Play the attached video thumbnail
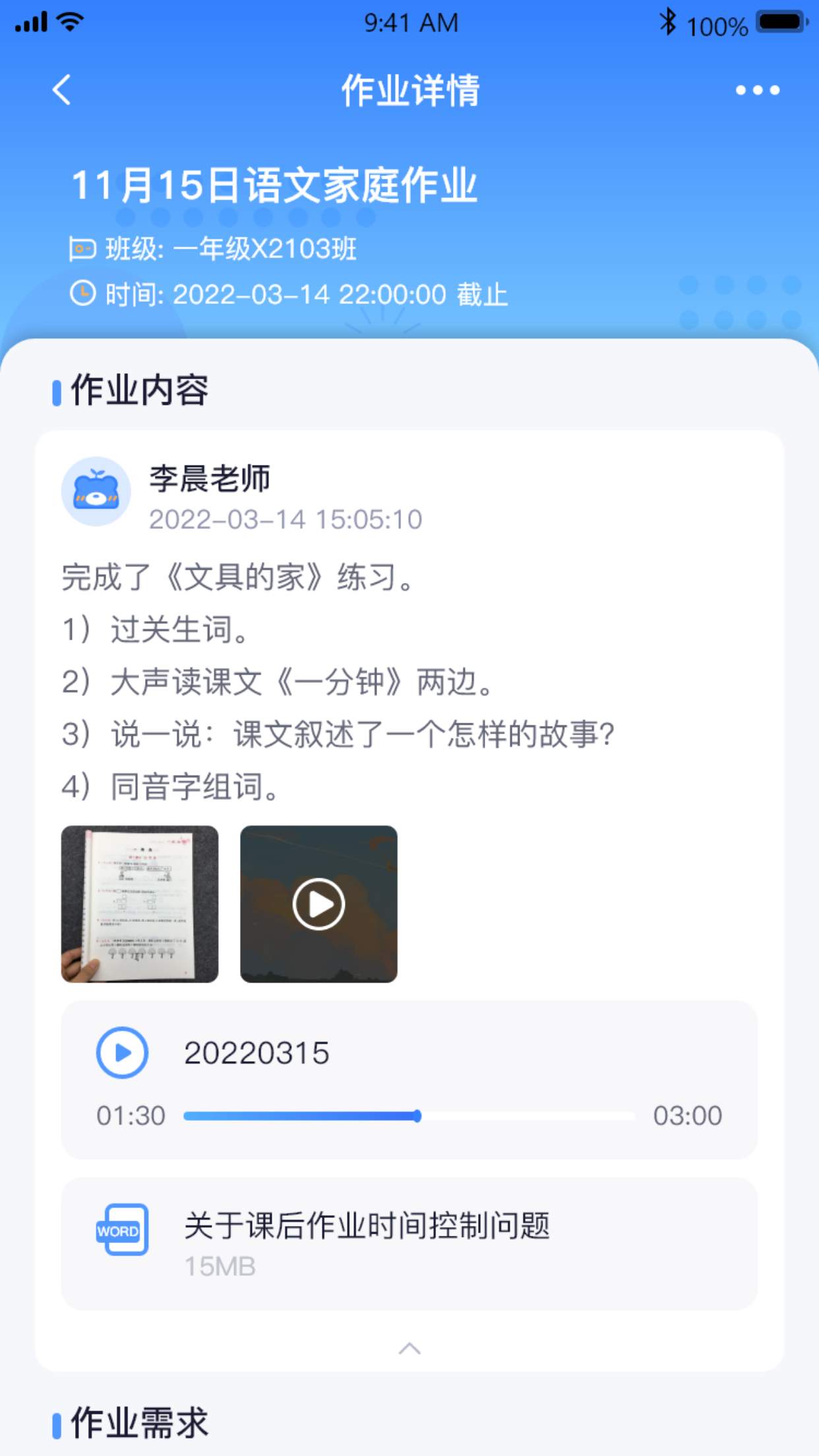The height and width of the screenshot is (1456, 819). [x=318, y=904]
